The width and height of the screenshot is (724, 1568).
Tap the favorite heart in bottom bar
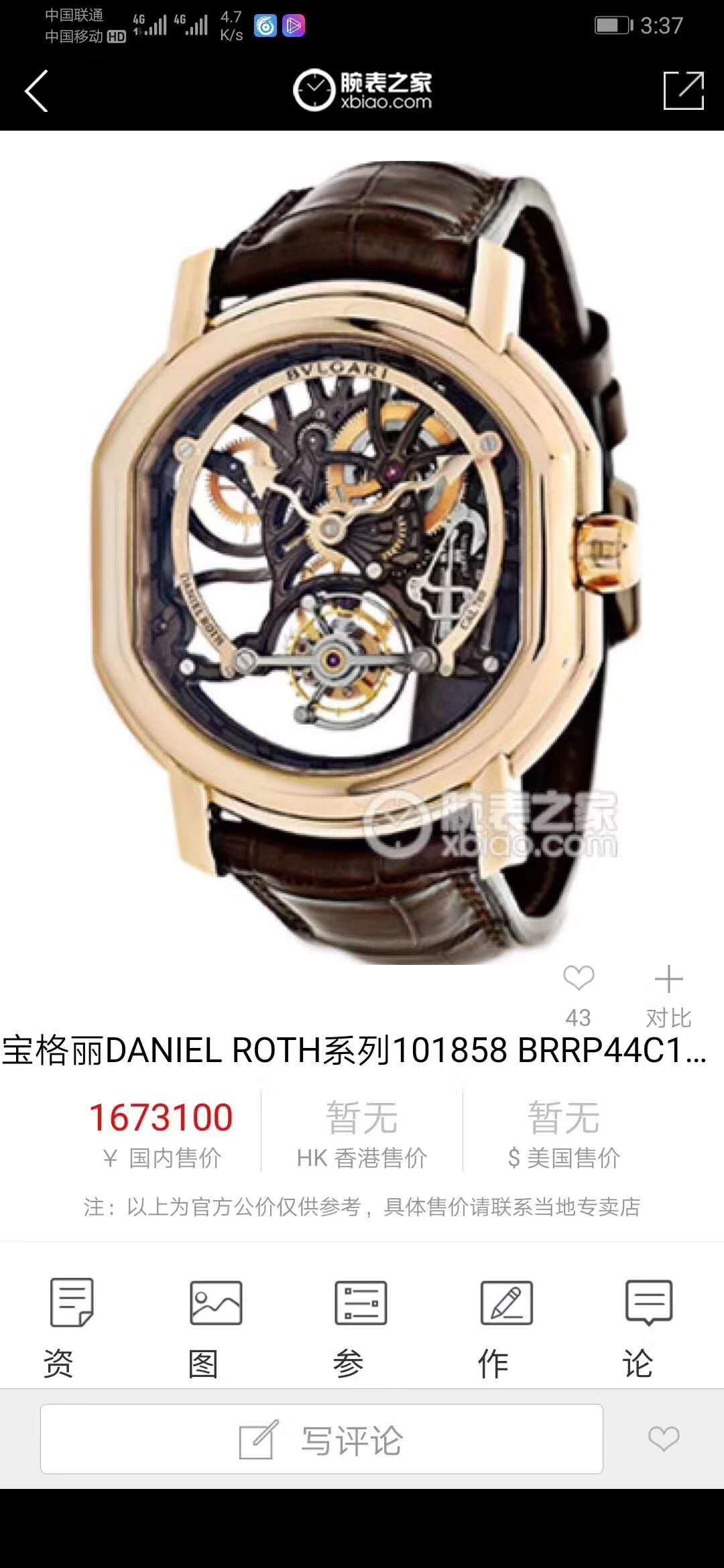[663, 1439]
